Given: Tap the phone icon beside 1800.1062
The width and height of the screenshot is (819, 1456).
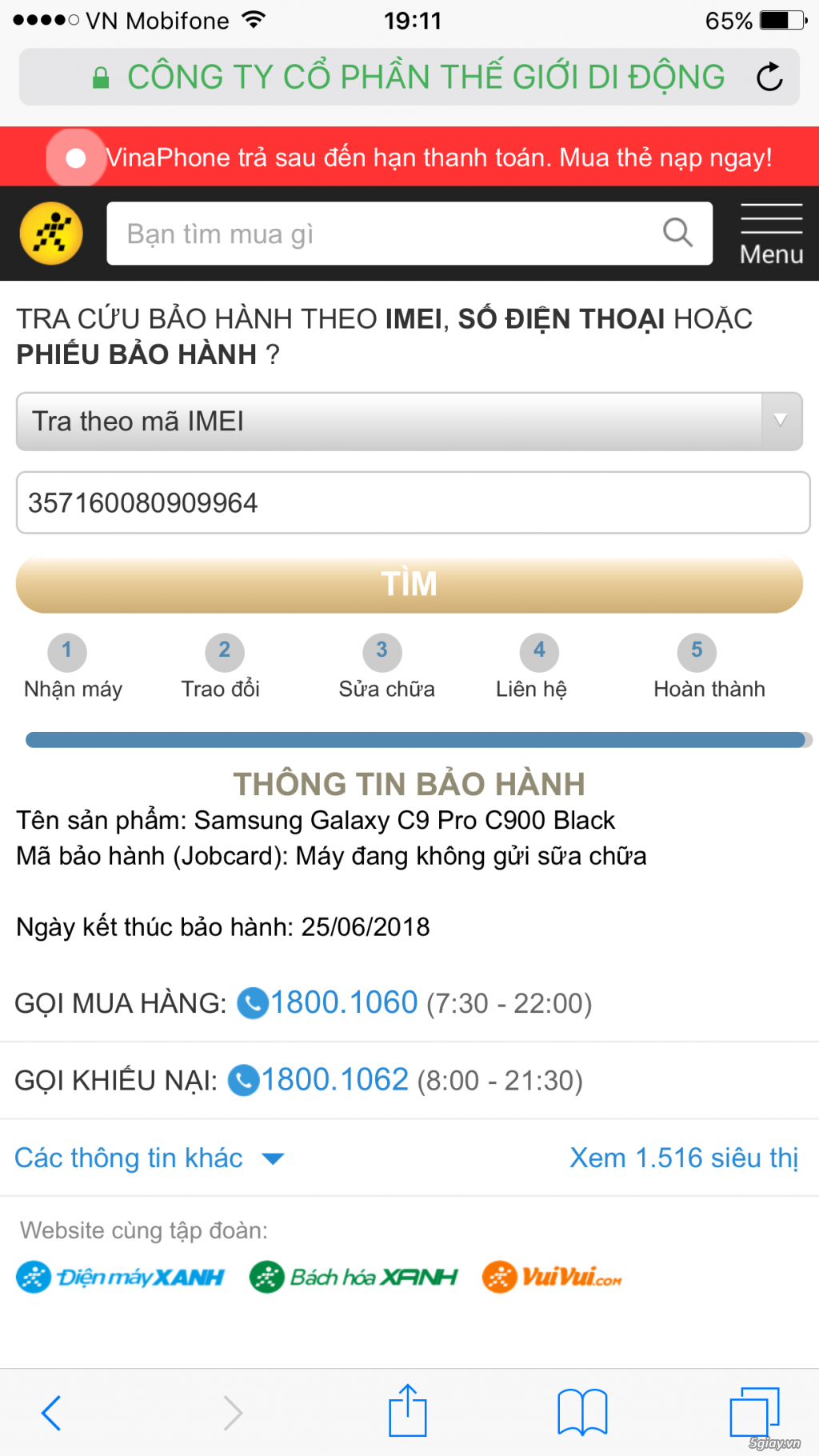Looking at the screenshot, I should pyautogui.click(x=244, y=1079).
